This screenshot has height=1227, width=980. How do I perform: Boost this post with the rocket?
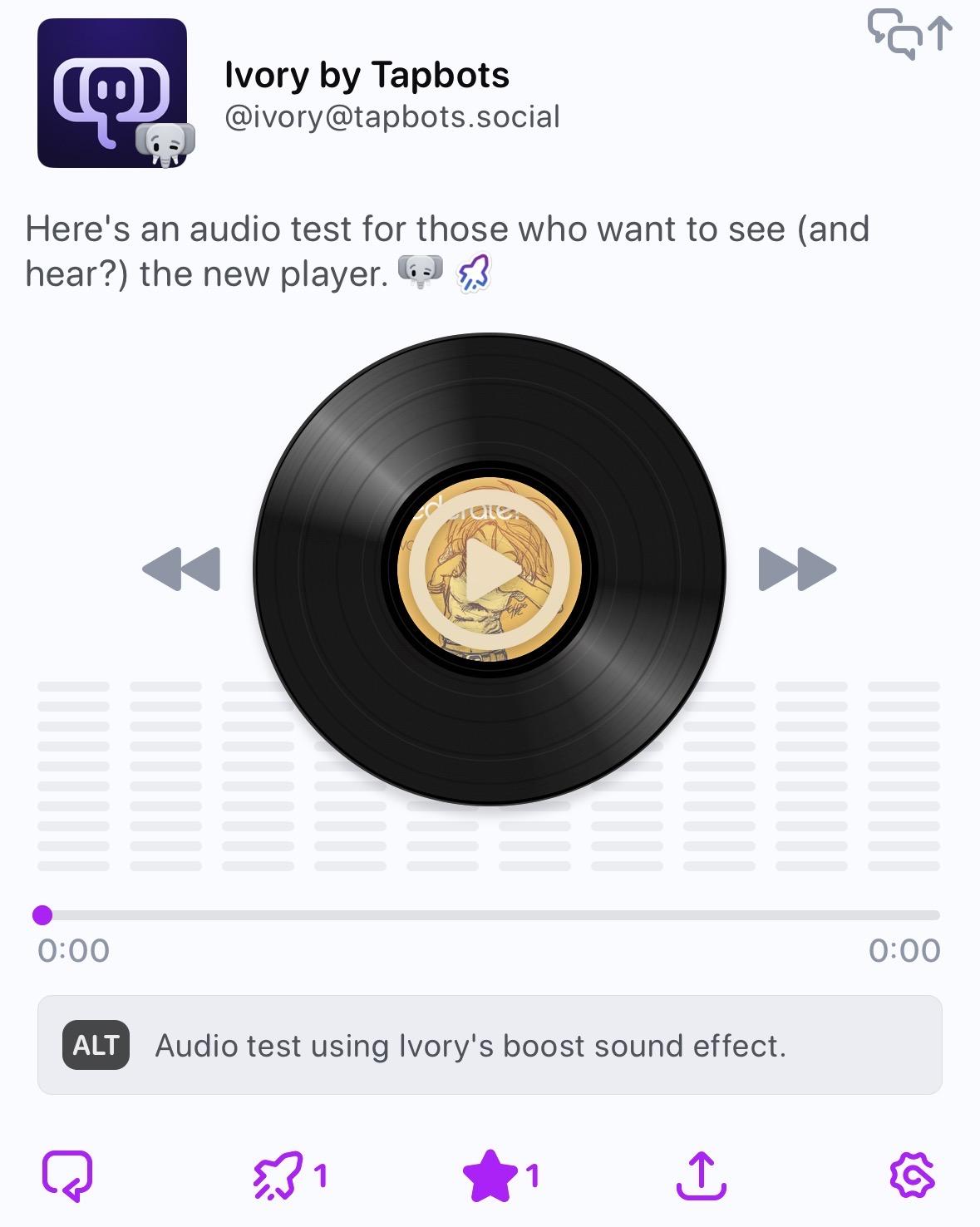(276, 1175)
